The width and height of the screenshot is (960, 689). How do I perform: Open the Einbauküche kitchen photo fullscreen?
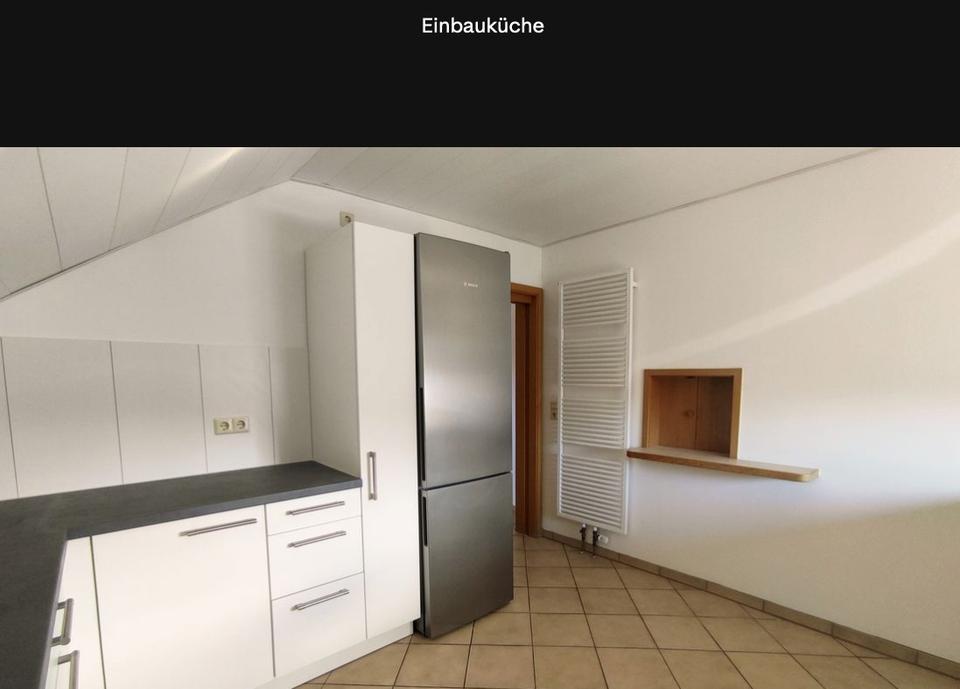480,418
